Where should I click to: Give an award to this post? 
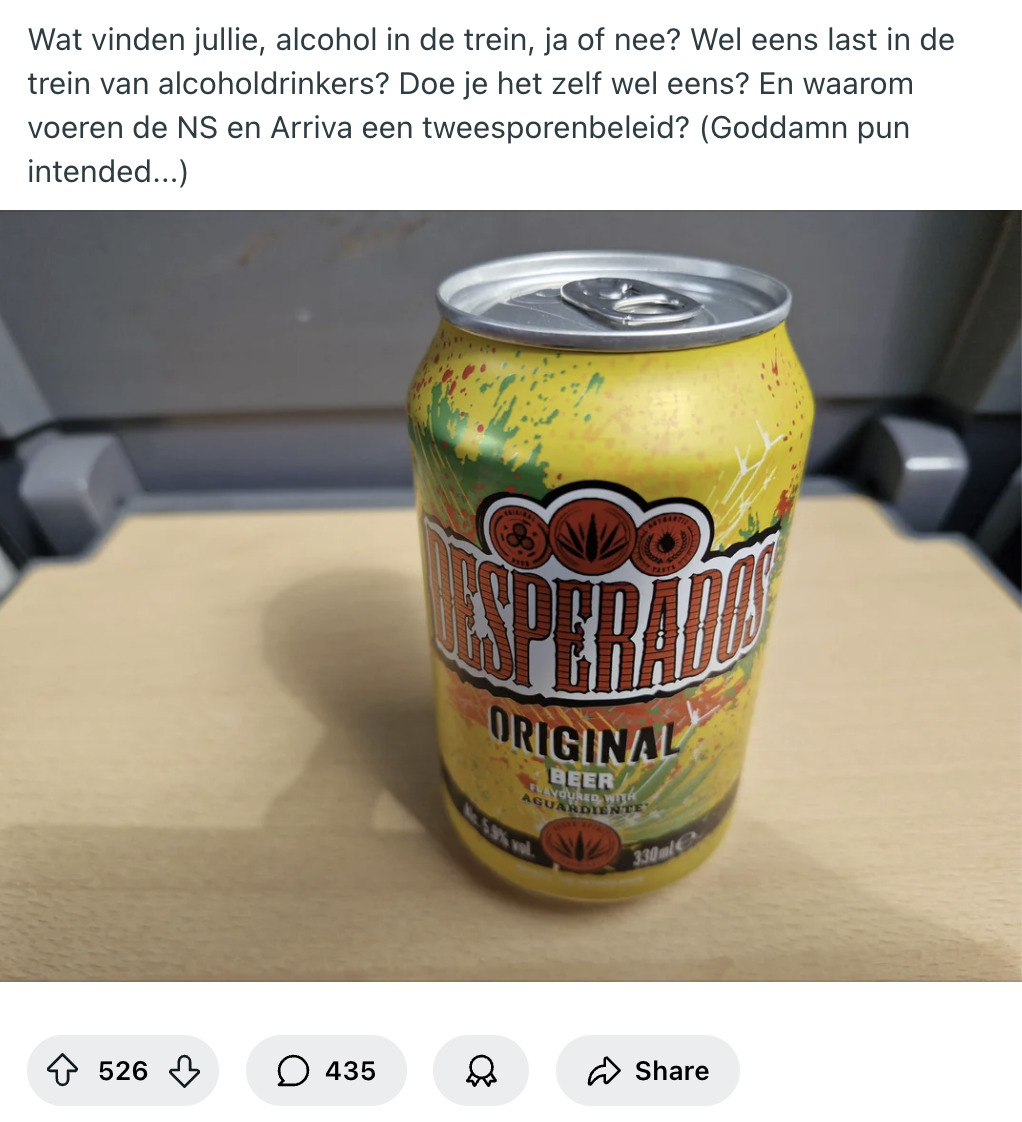point(480,1071)
